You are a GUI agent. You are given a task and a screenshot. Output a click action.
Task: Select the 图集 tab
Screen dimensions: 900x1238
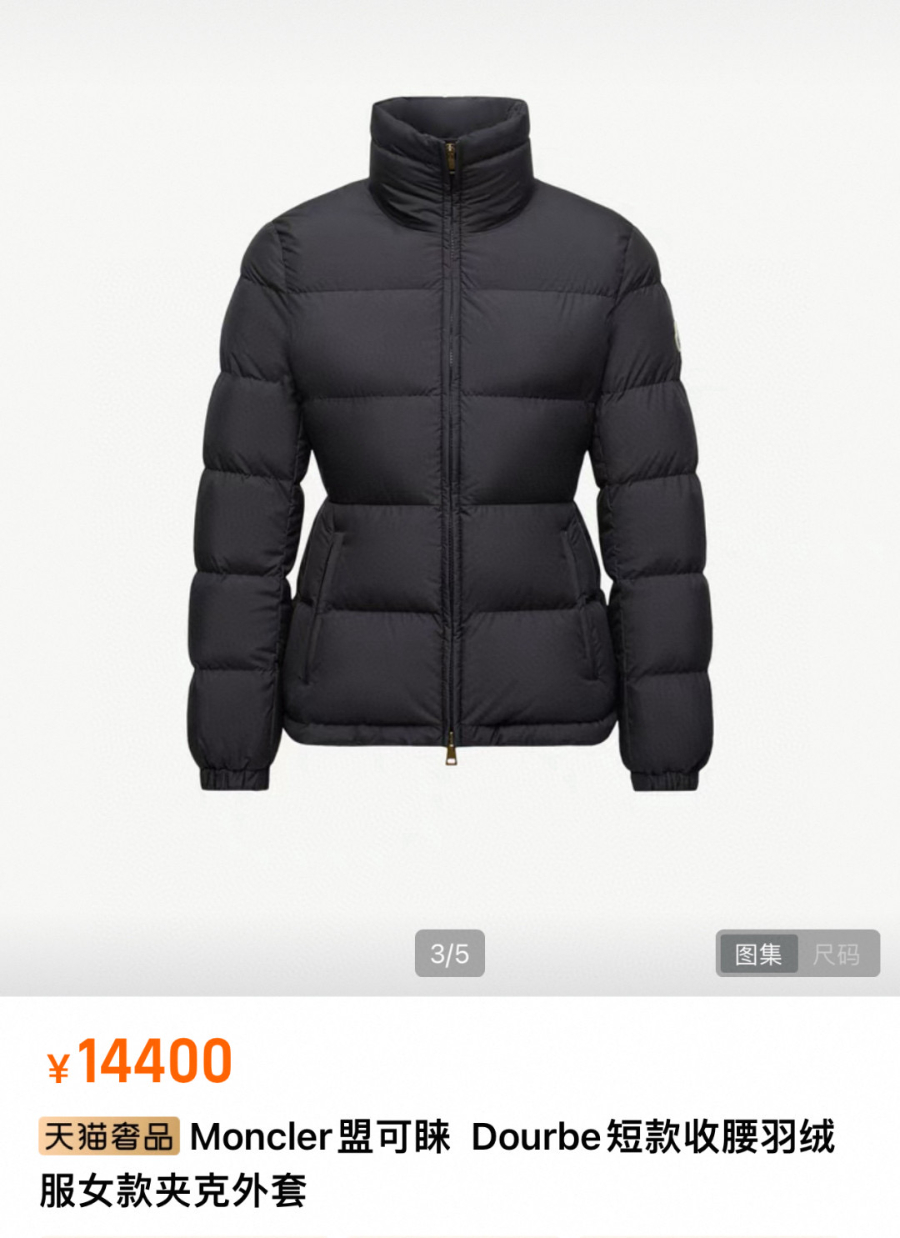tap(759, 954)
